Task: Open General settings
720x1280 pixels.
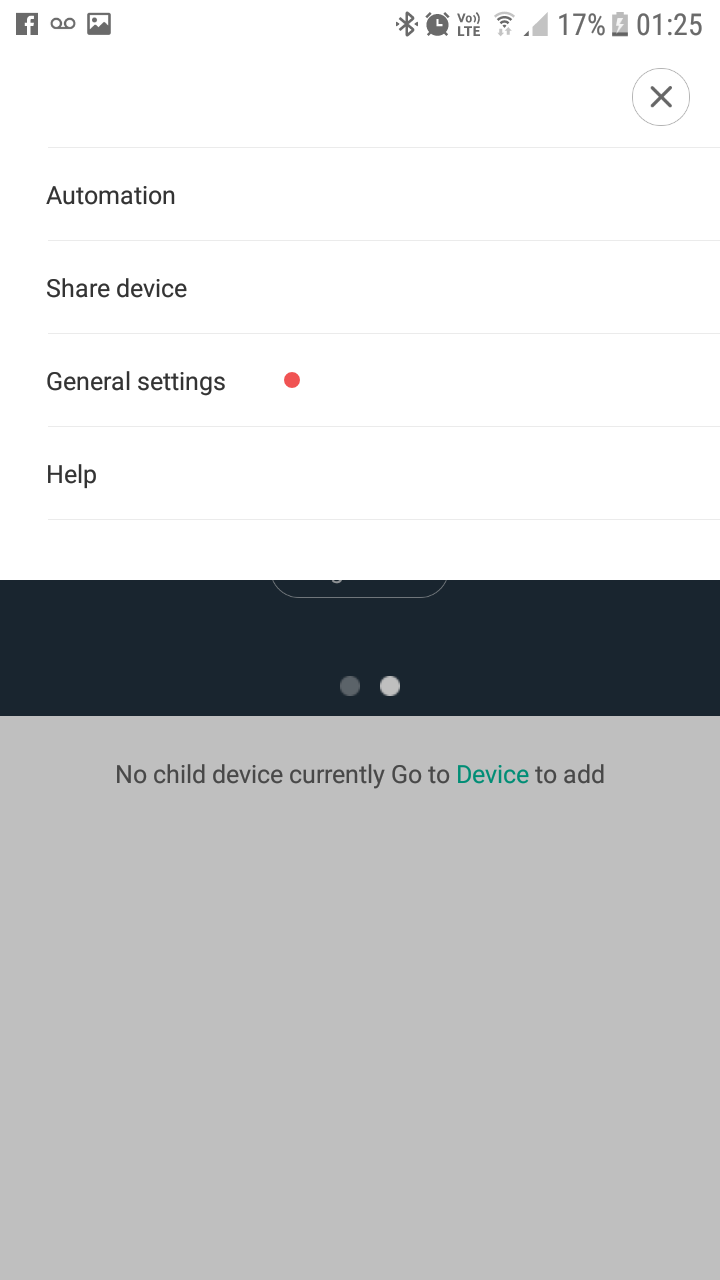Action: tap(136, 381)
